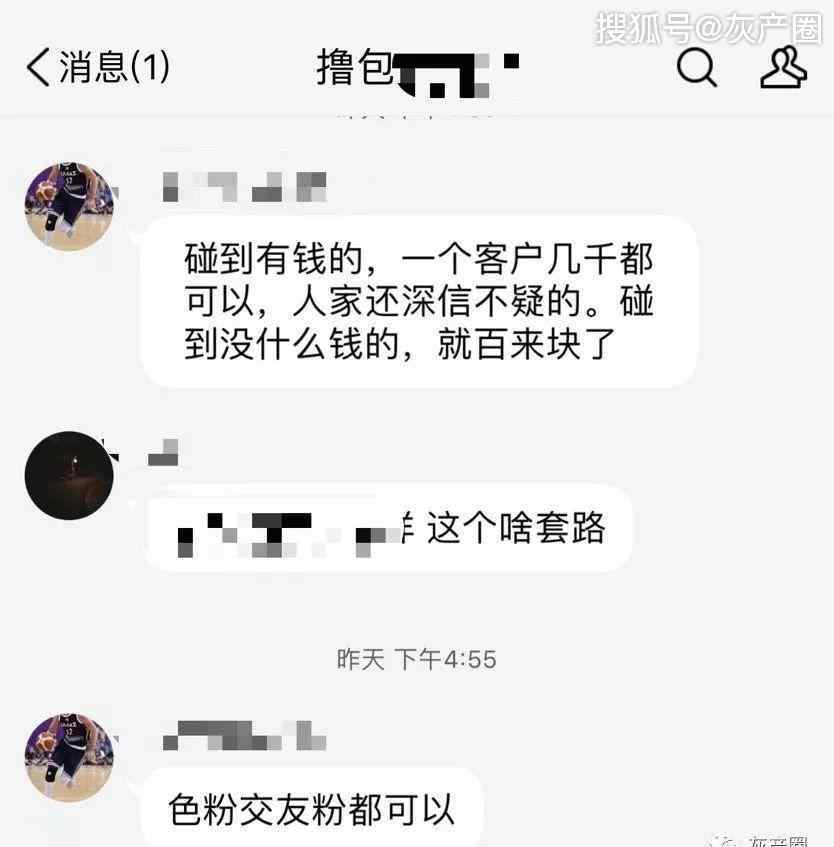Open the dark avatar beside 这个啥套路

pos(69,475)
